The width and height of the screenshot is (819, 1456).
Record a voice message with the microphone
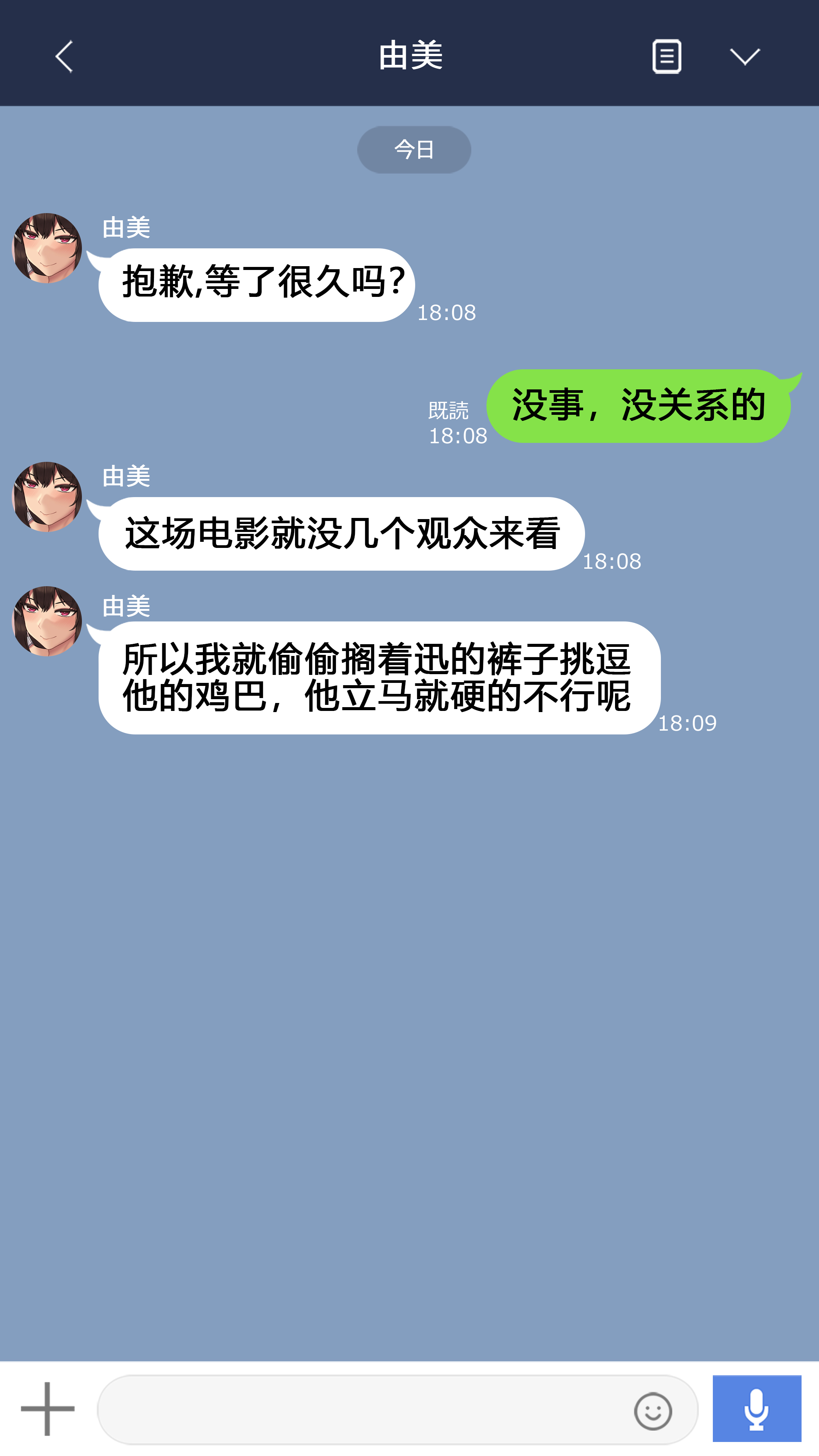coord(756,1409)
